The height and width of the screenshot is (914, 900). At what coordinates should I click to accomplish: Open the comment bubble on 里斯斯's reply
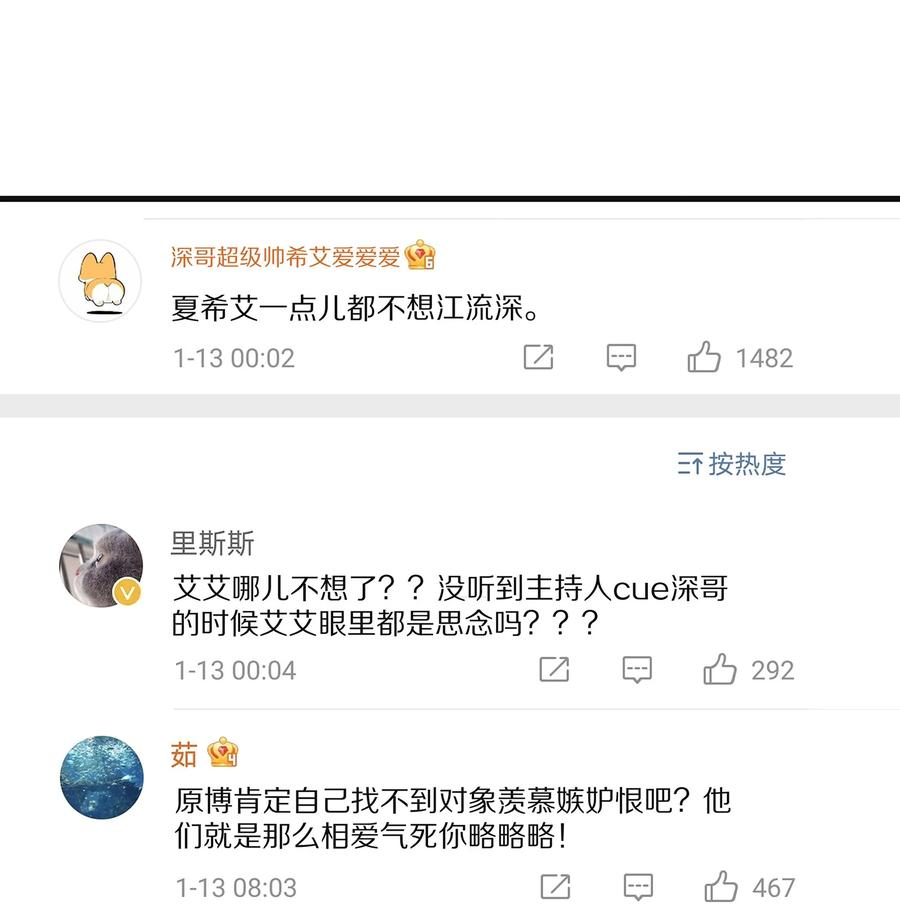tap(637, 670)
